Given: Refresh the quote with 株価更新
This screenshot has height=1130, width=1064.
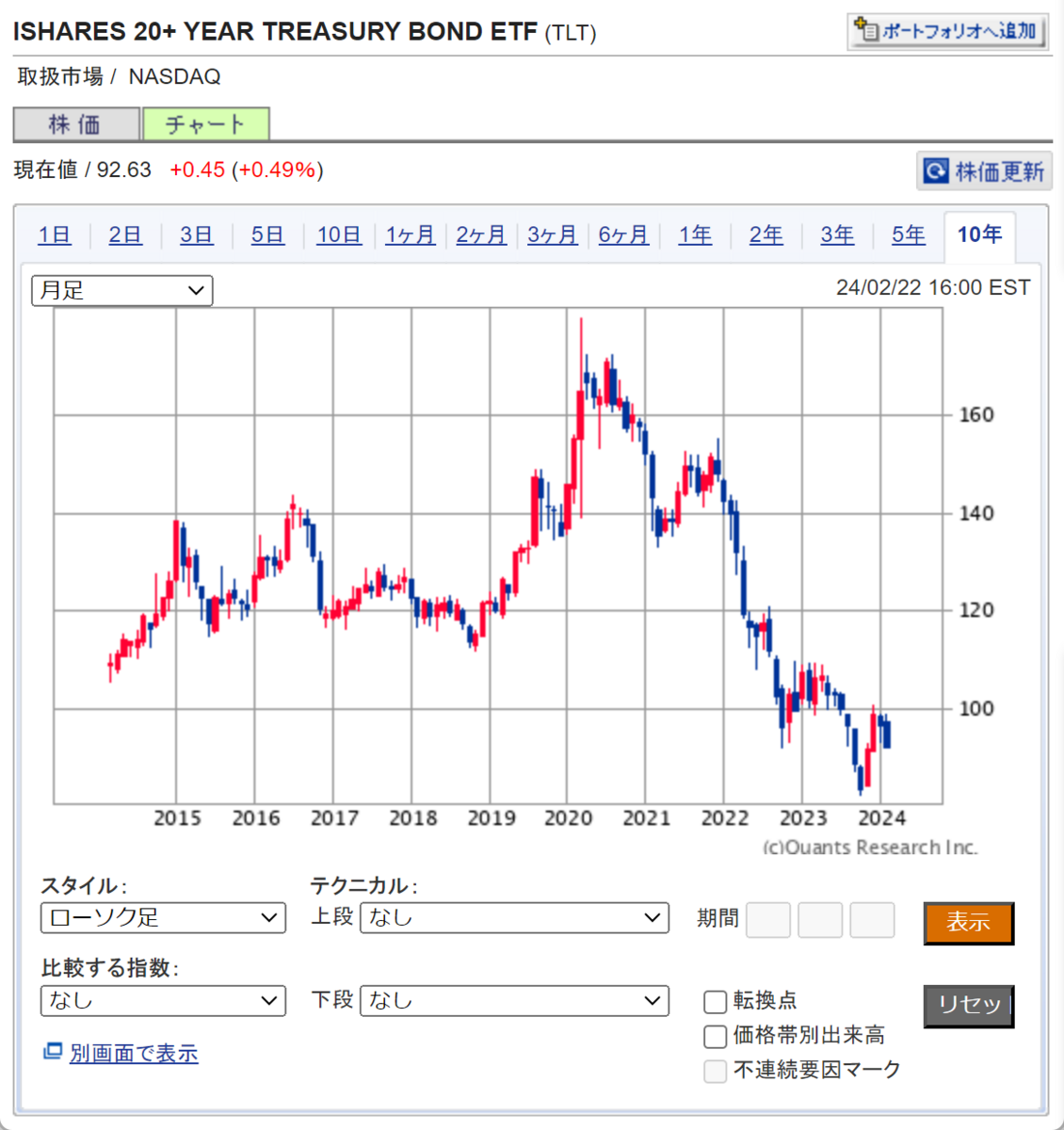Looking at the screenshot, I should (984, 171).
